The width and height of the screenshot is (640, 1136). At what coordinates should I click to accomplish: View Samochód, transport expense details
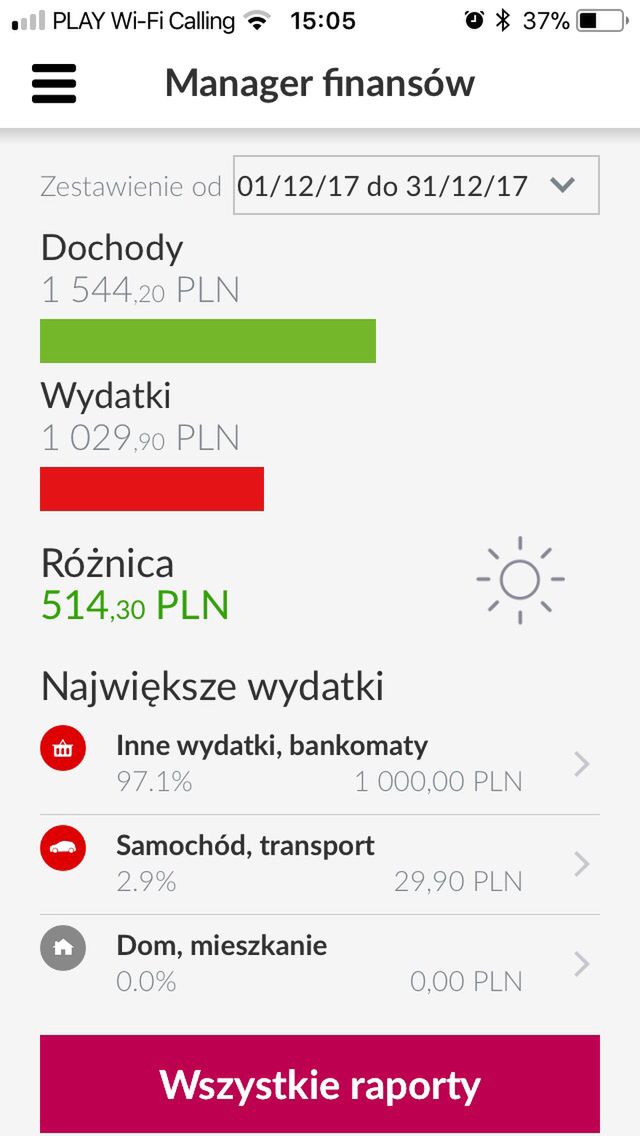tap(320, 864)
